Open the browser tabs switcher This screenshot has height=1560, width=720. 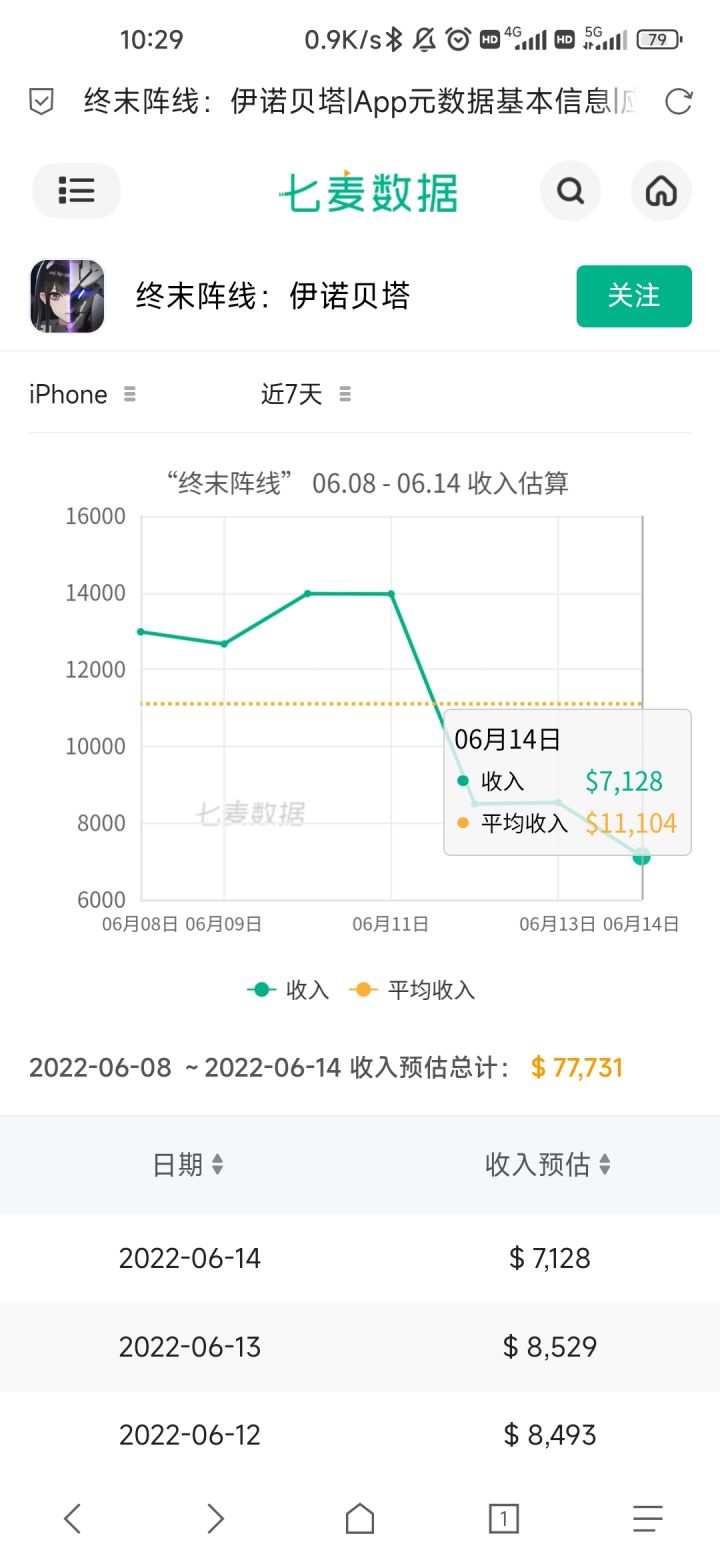point(504,1519)
